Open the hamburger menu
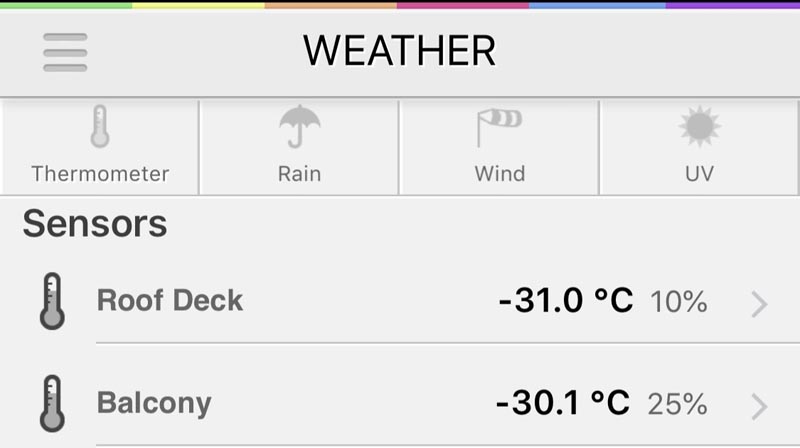Viewport: 800px width, 448px height. coord(65,52)
